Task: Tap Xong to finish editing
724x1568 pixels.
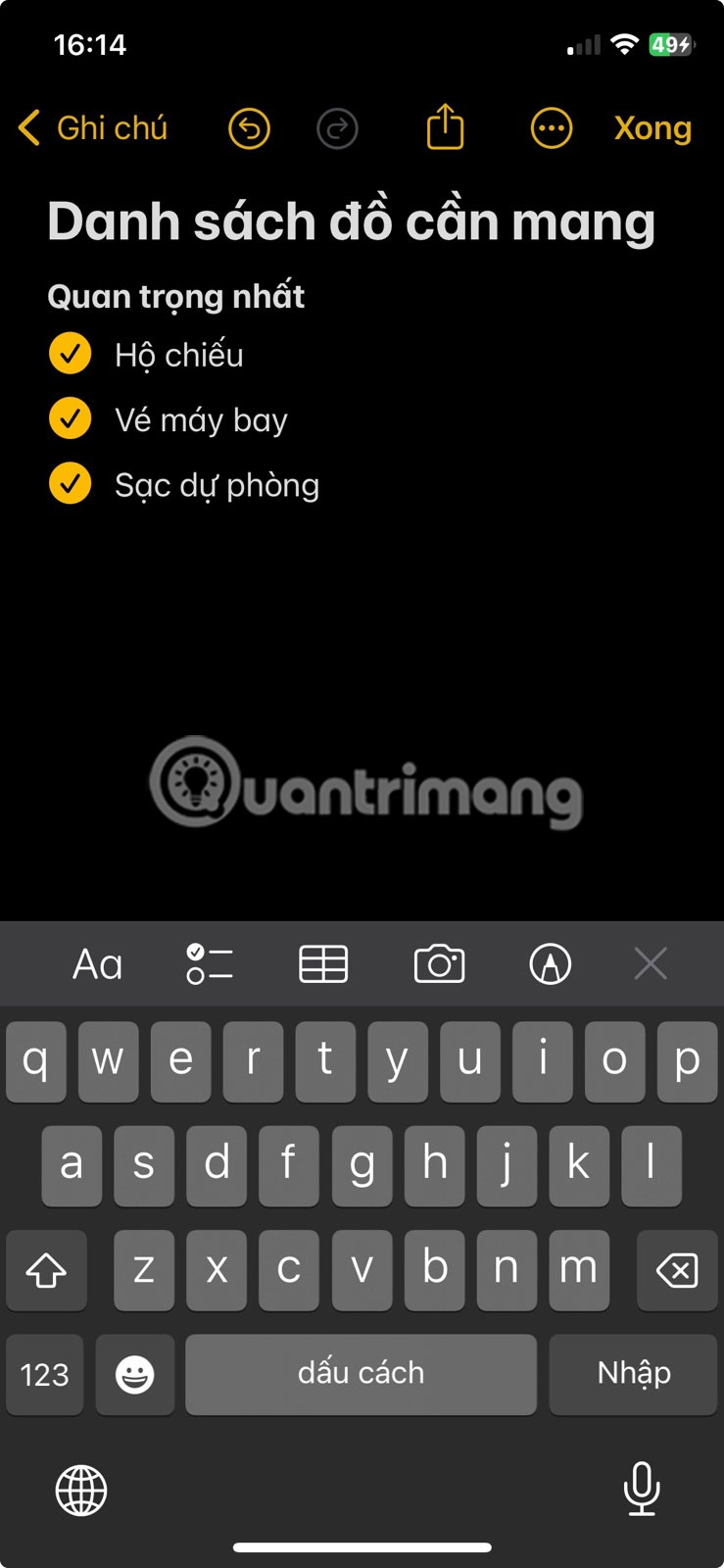Action: pos(652,128)
